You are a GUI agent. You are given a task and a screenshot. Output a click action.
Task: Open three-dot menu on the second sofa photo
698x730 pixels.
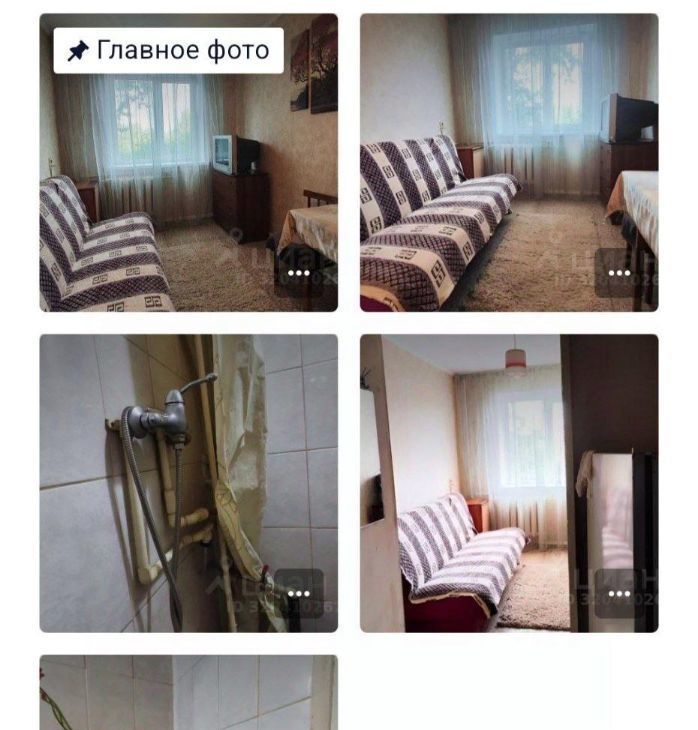pos(619,273)
